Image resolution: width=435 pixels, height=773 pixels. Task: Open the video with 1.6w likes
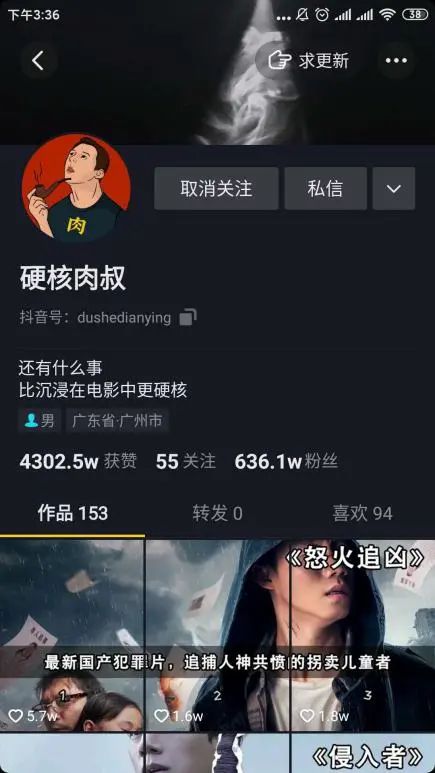(x=218, y=635)
